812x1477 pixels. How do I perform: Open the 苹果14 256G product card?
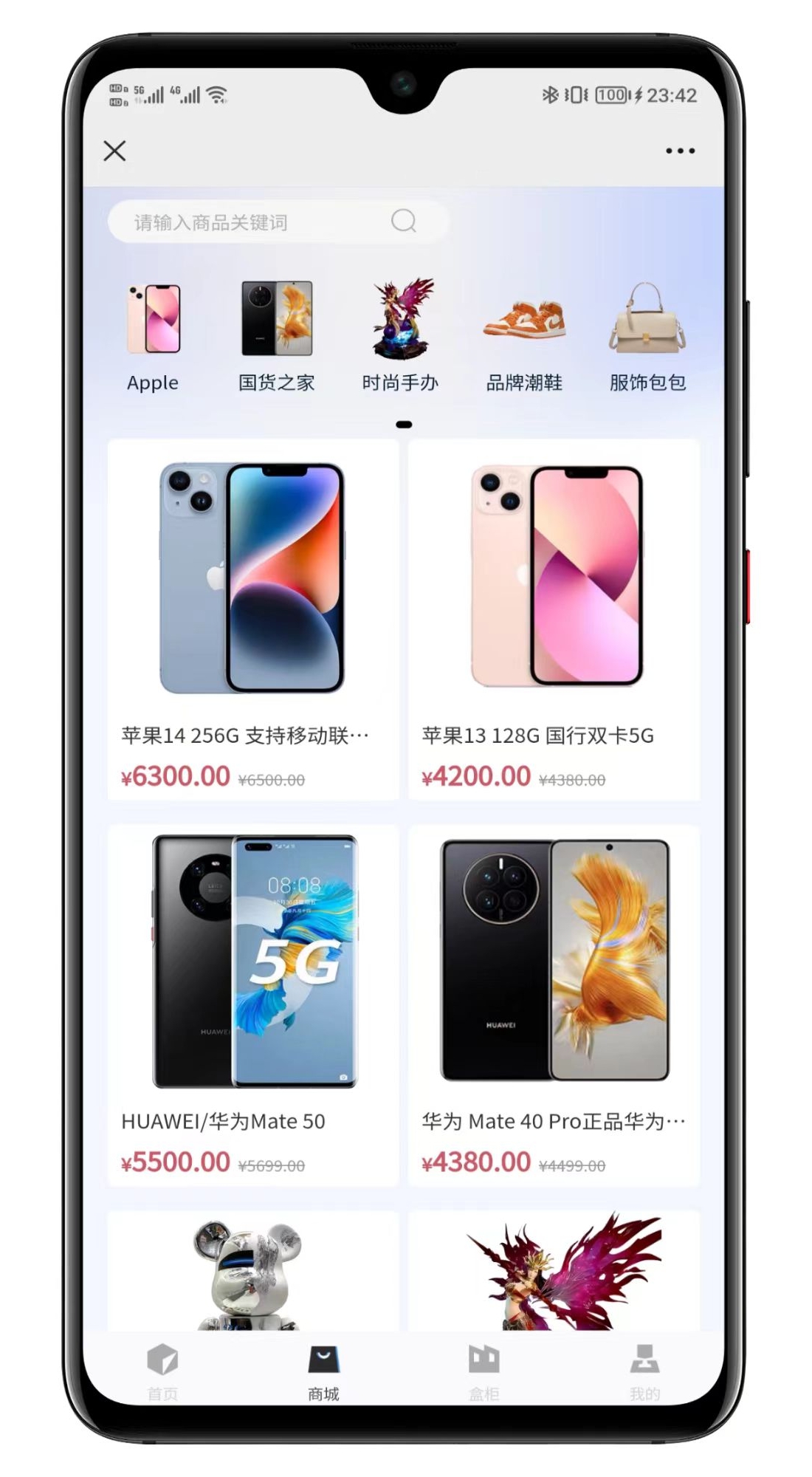253,620
